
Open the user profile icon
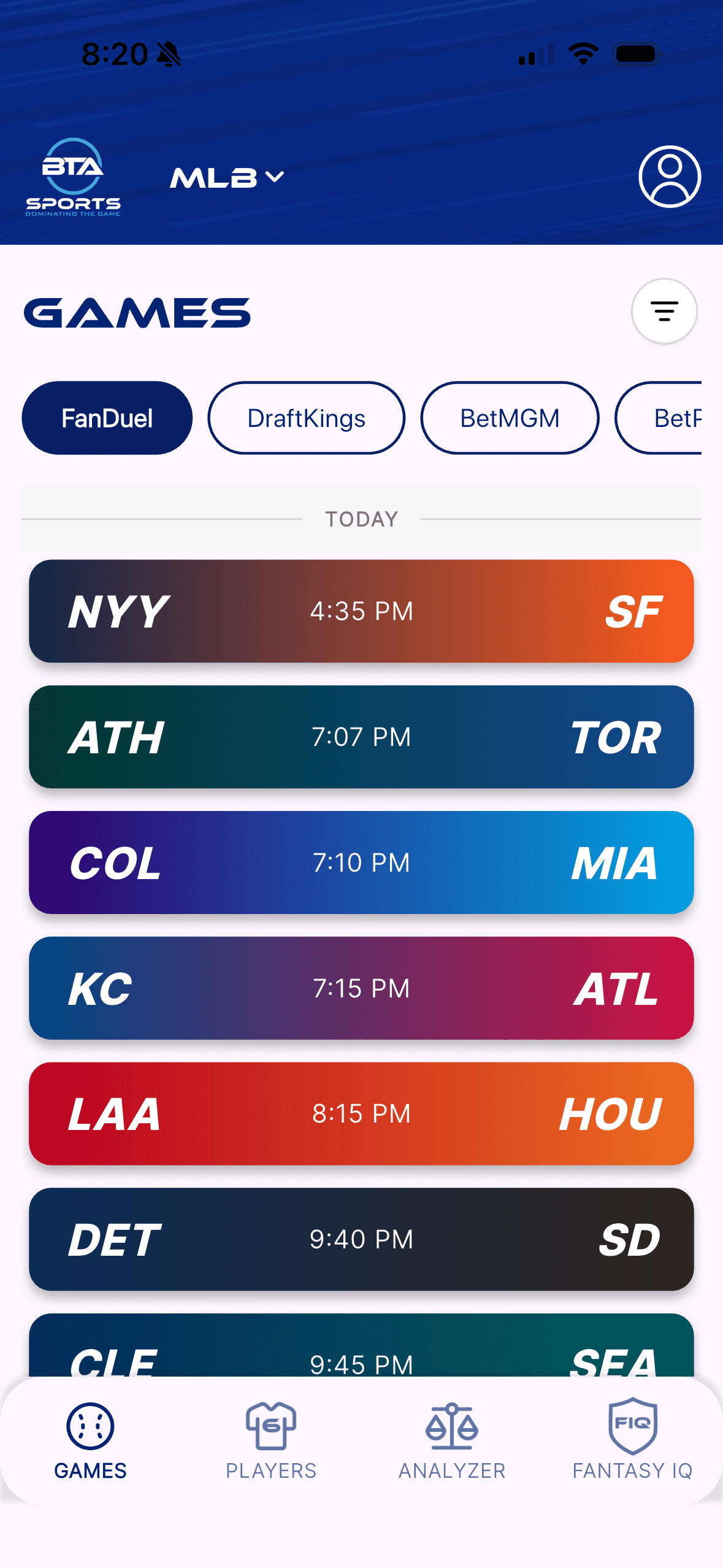click(x=669, y=177)
